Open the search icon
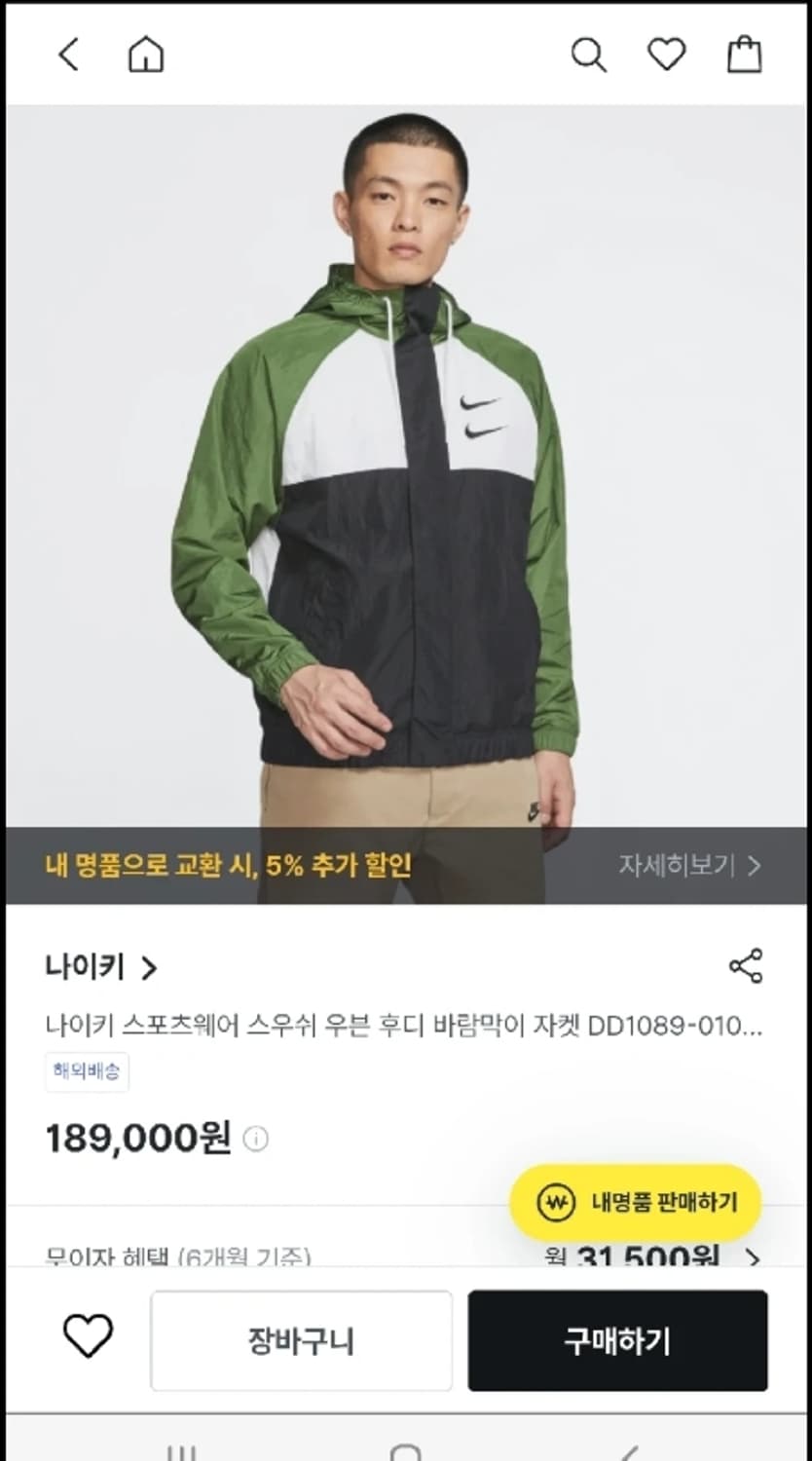The height and width of the screenshot is (1461, 812). pos(589,56)
